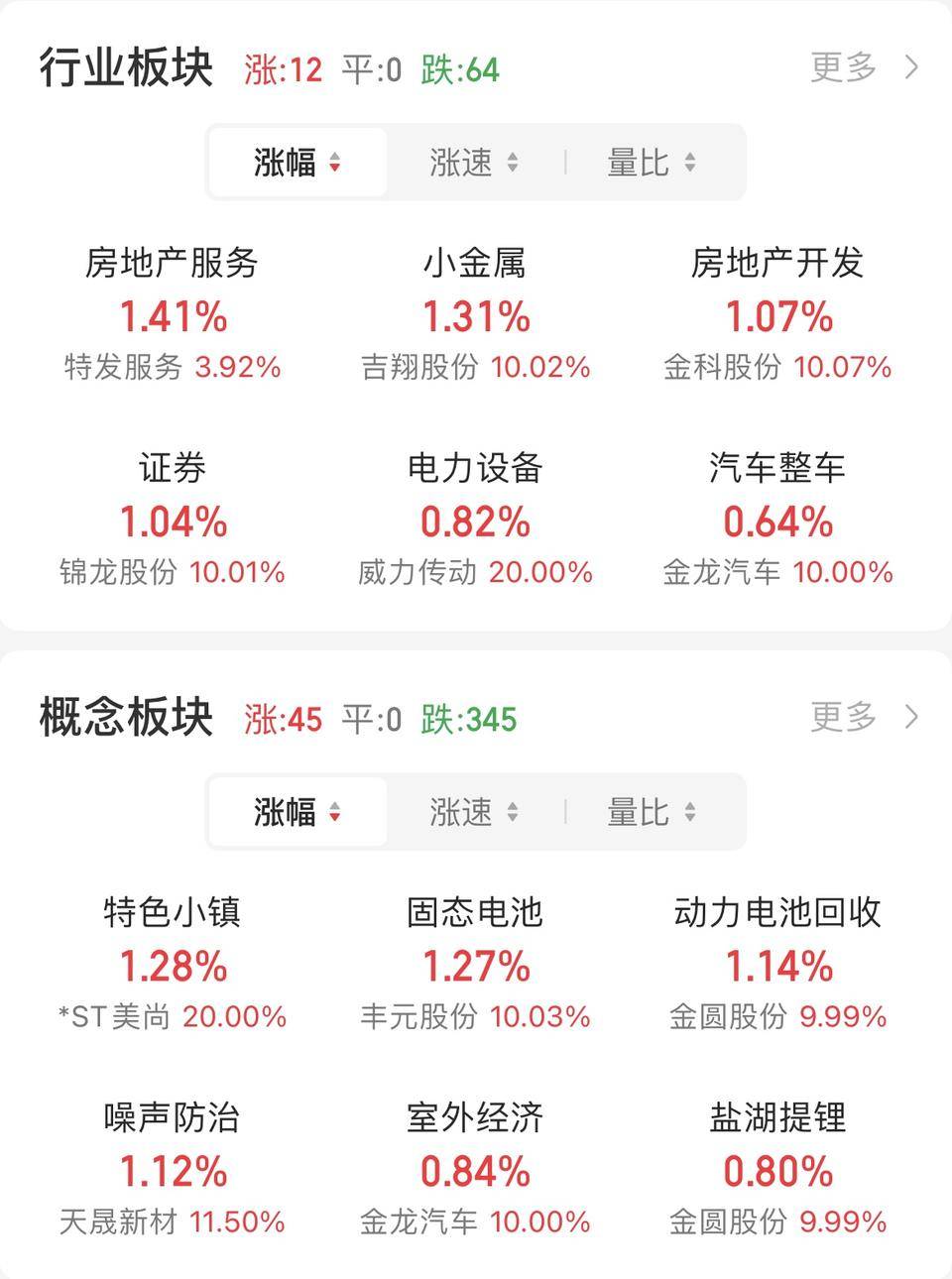Open the 房地产开发 sector
This screenshot has width=952, height=1279.
(x=778, y=315)
